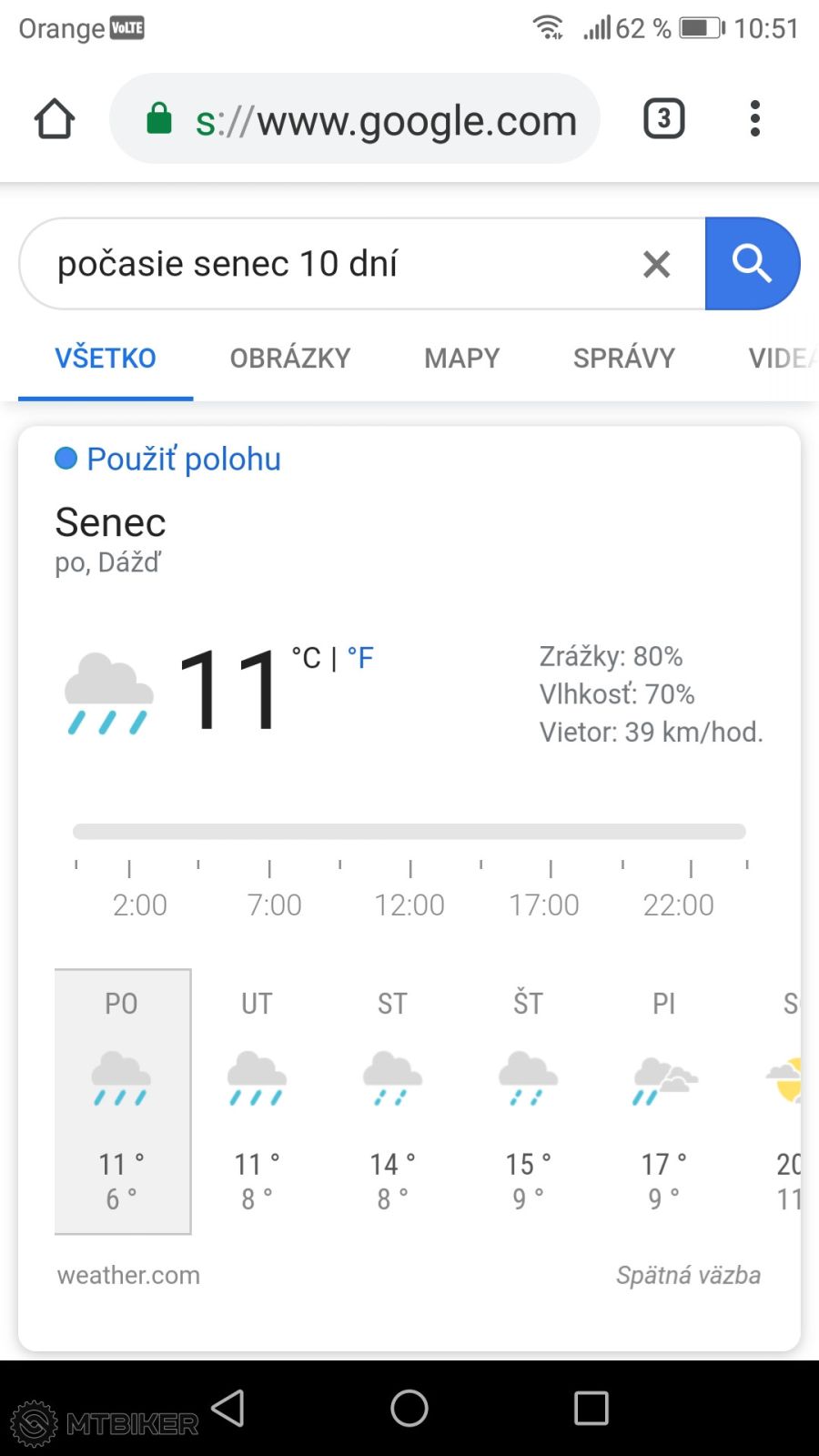Open Chrome's three-dot overflow menu
This screenshot has width=819, height=1456.
pos(754,118)
